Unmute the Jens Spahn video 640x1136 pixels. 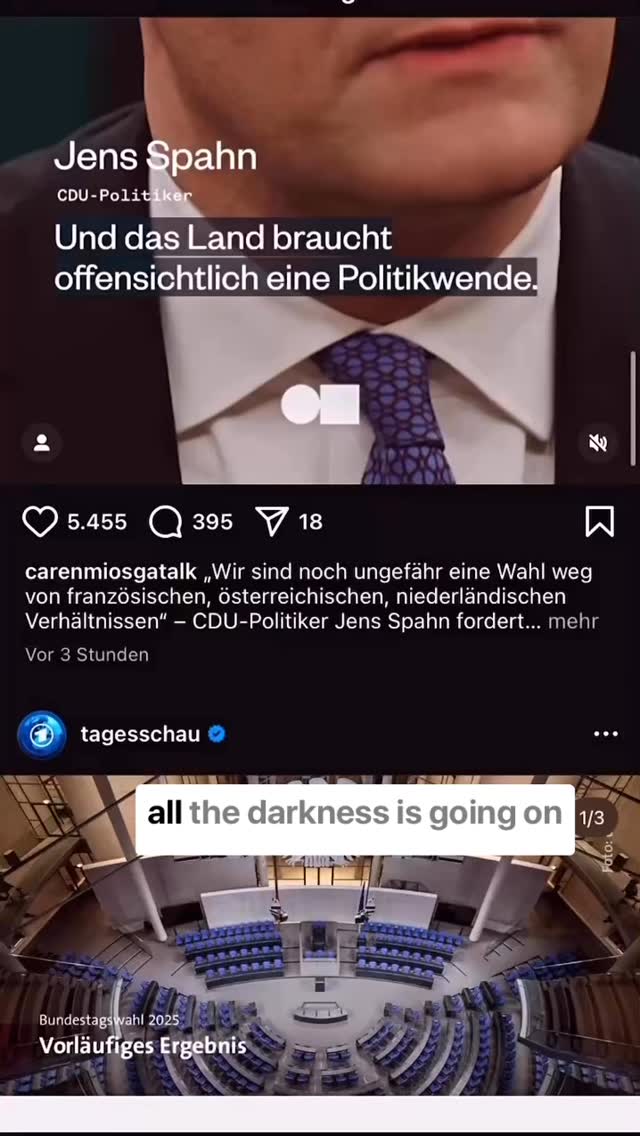598,443
